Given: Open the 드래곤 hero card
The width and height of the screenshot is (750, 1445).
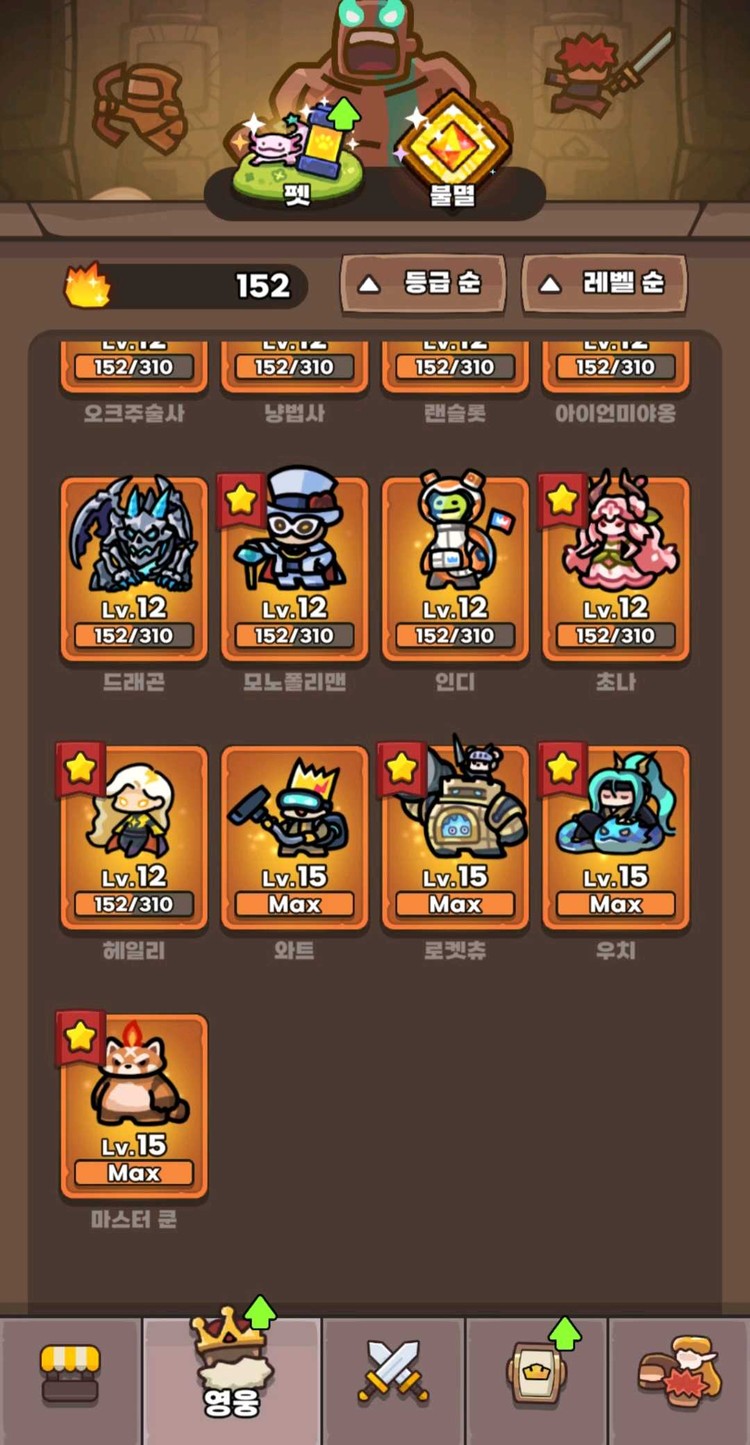Looking at the screenshot, I should click(x=134, y=568).
